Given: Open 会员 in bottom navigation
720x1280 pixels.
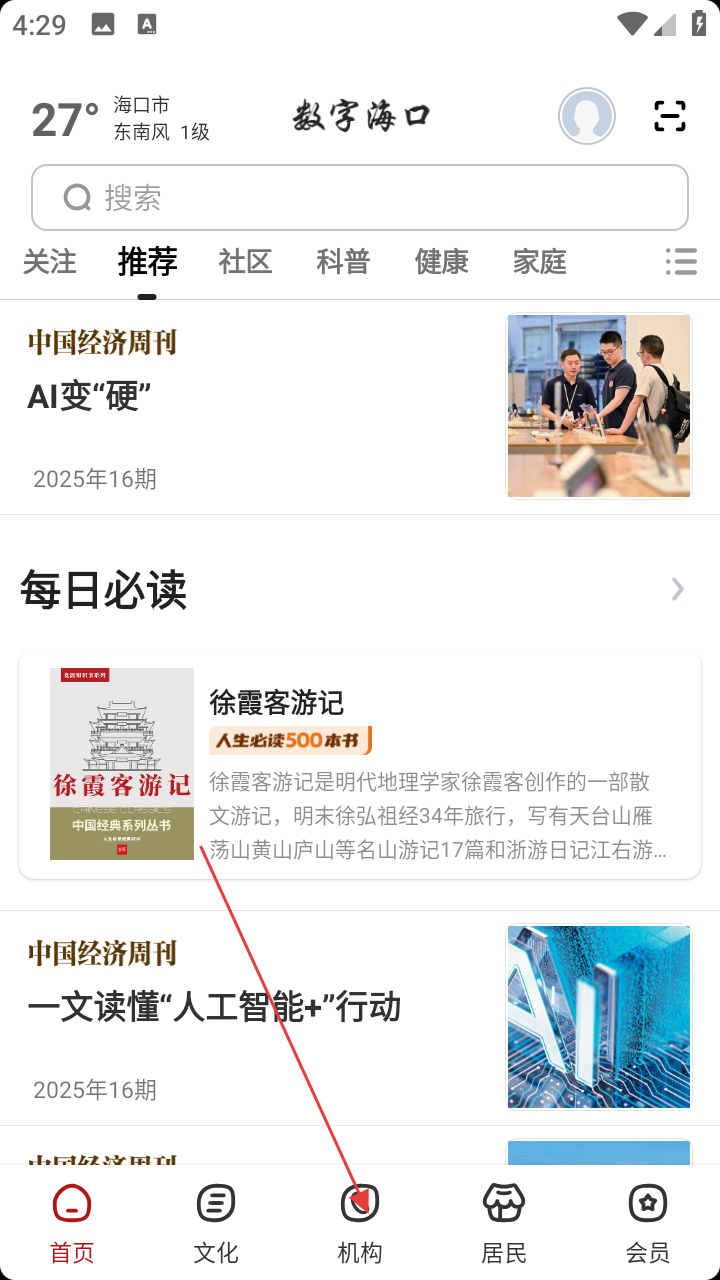Looking at the screenshot, I should (648, 1222).
